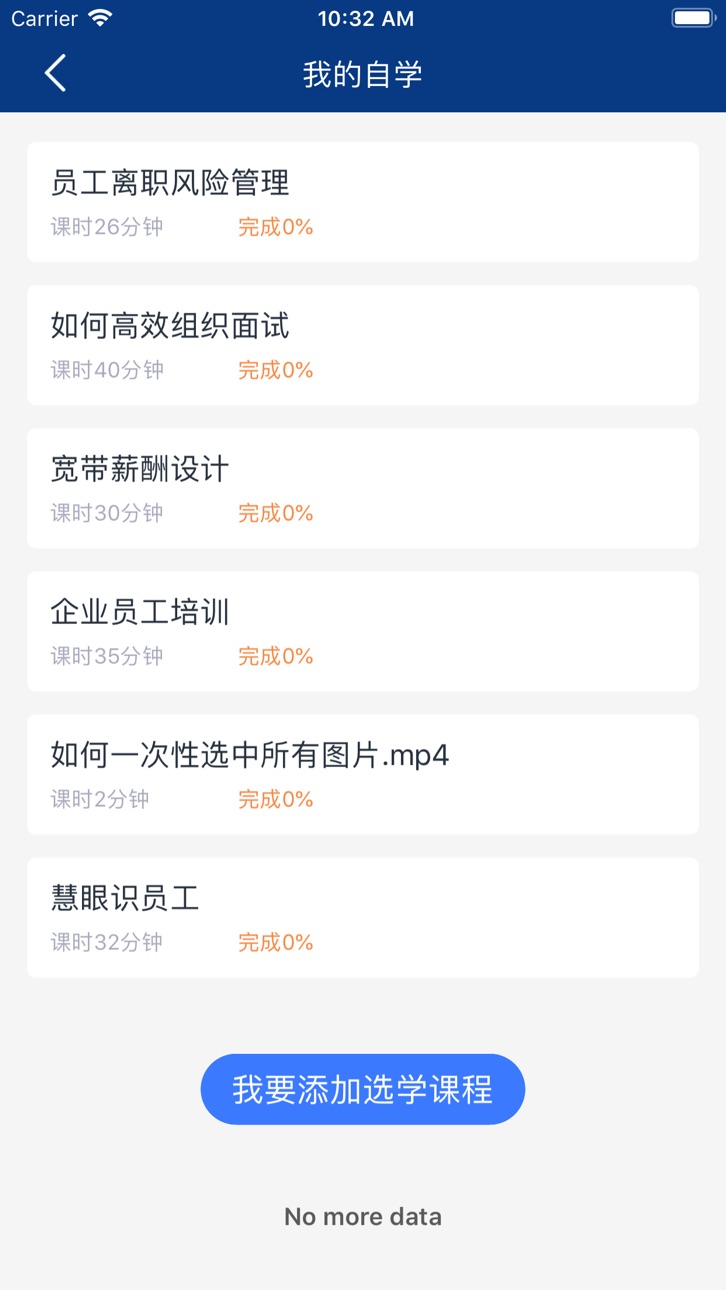Open 如何一次性选中所有图片.mp4 course
This screenshot has width=726, height=1290.
(363, 774)
